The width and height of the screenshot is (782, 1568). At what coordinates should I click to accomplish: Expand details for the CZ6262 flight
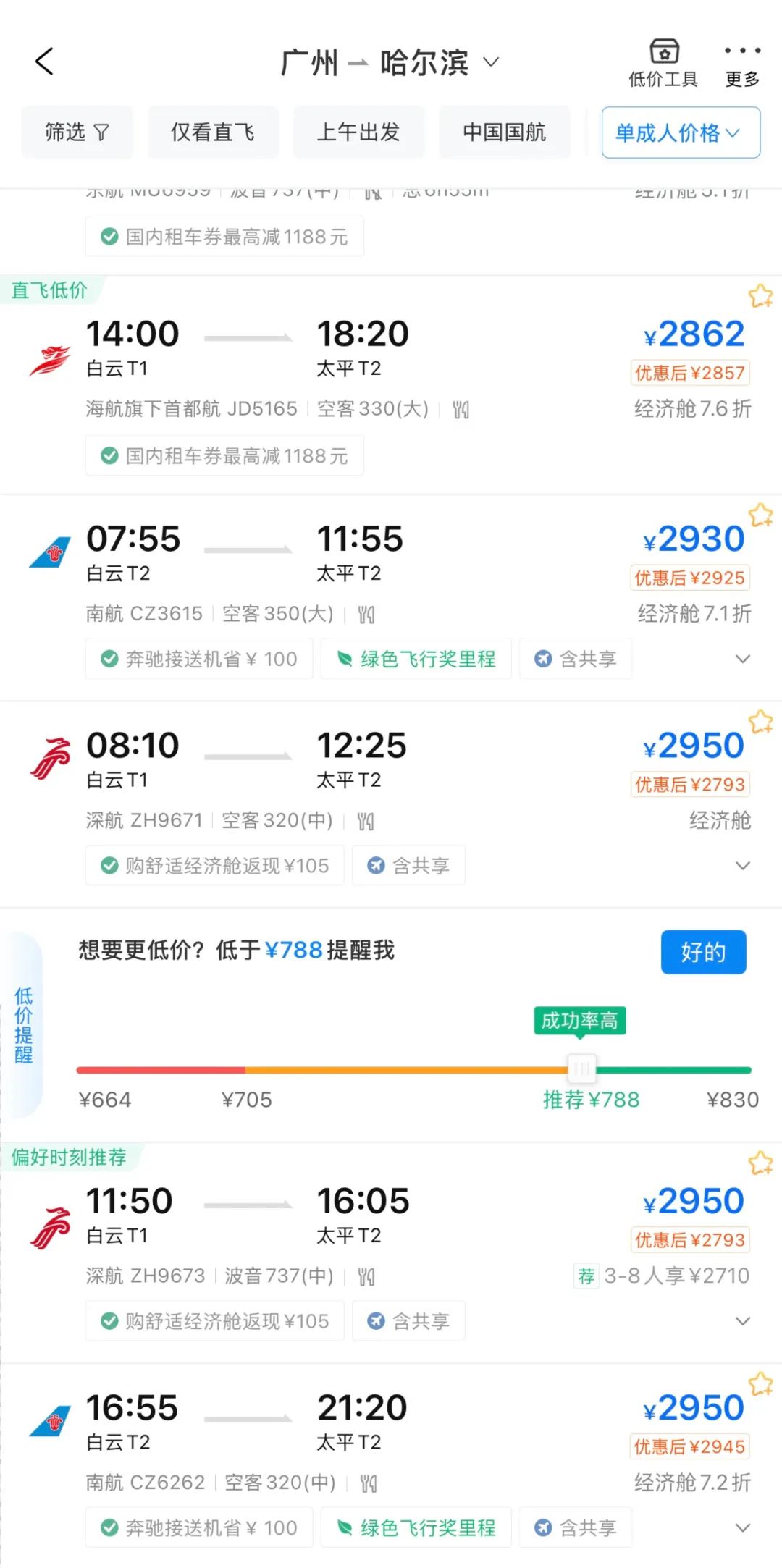[742, 1527]
